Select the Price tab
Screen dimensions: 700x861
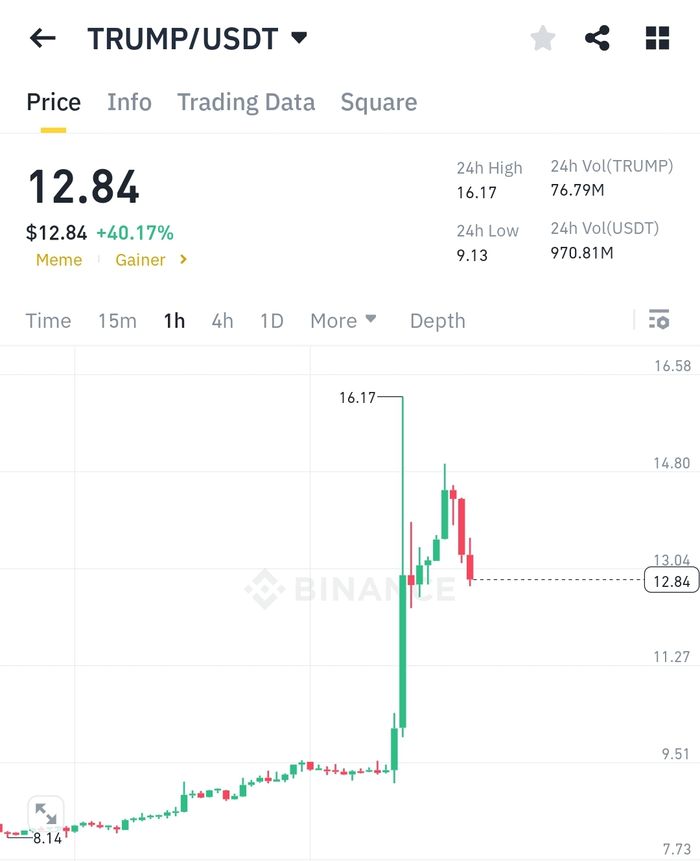click(x=53, y=102)
